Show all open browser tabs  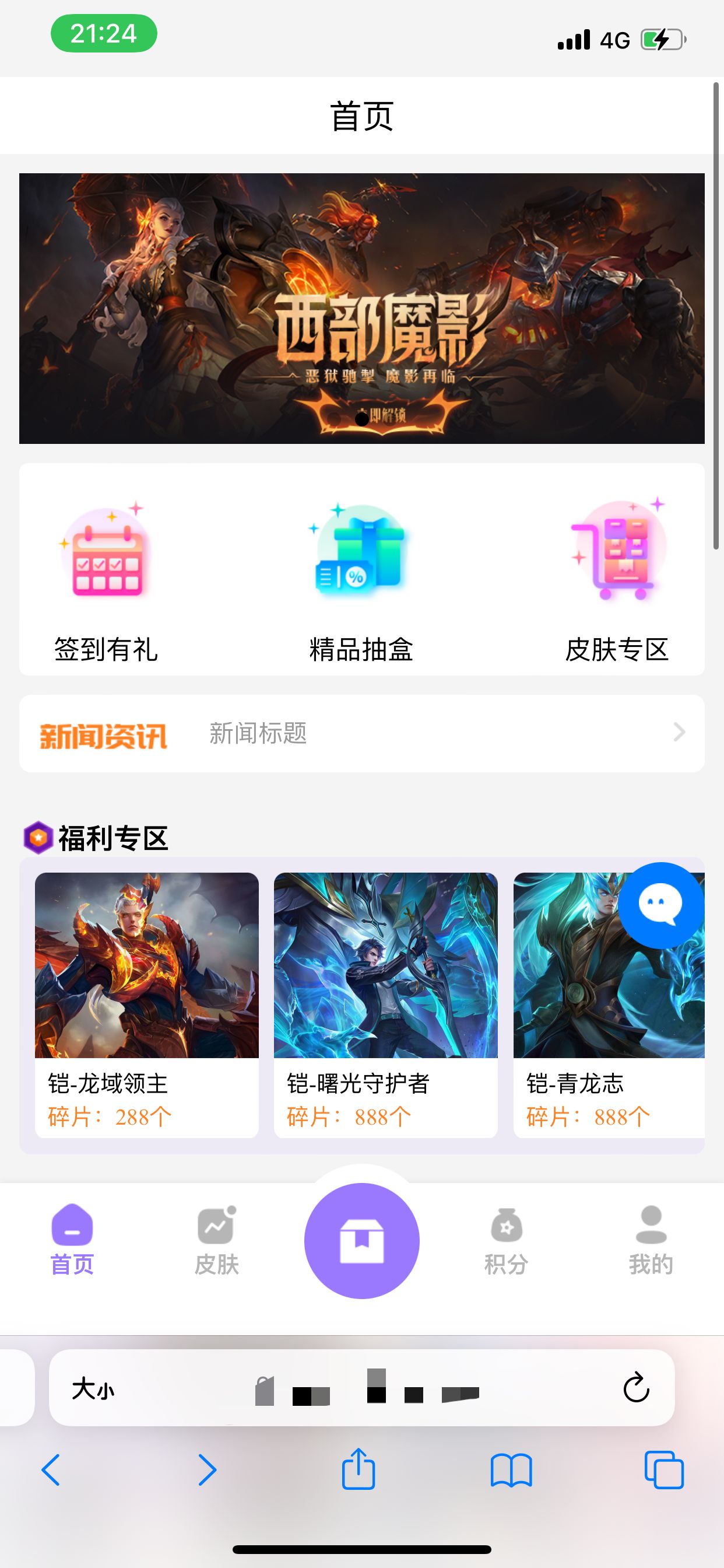(x=664, y=1469)
